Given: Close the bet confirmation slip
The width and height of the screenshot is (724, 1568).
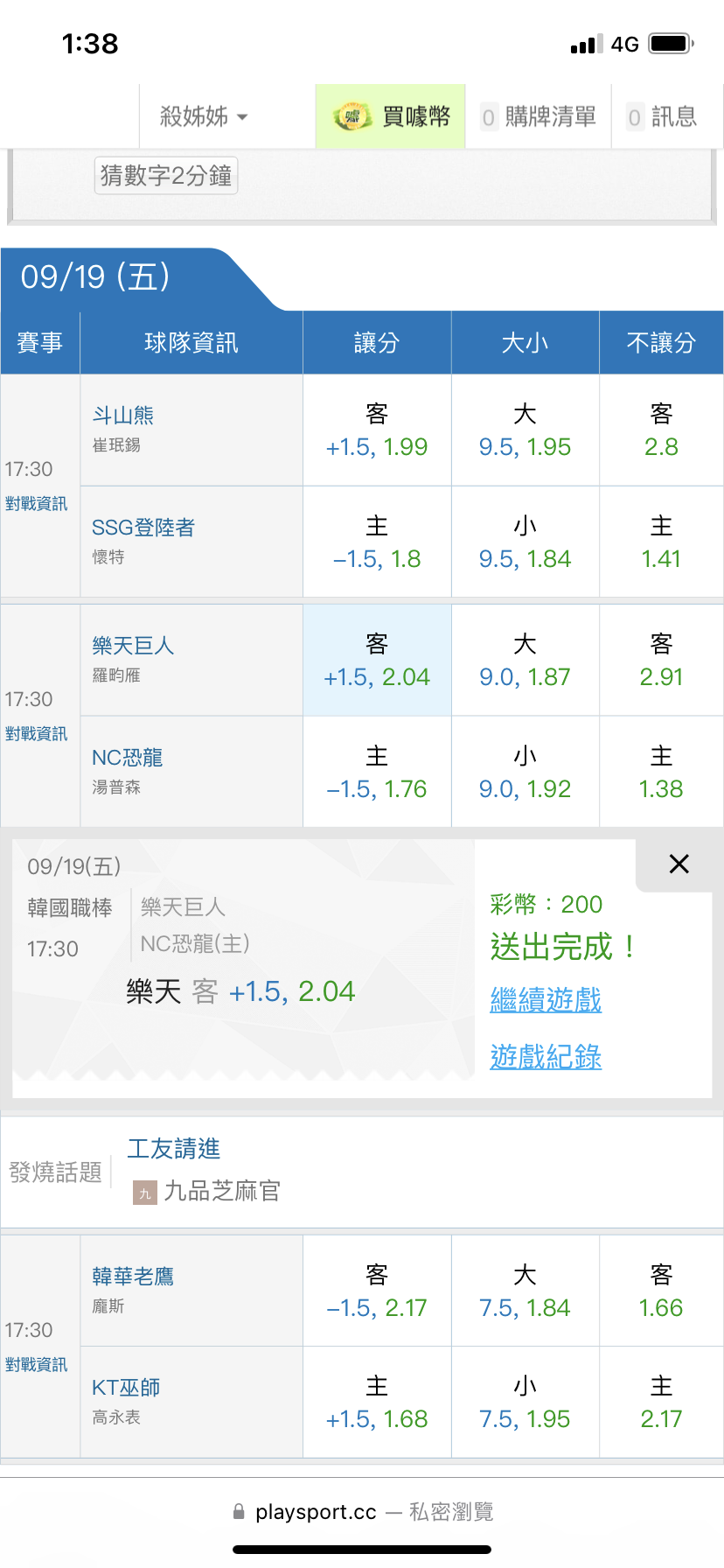Looking at the screenshot, I should point(679,864).
